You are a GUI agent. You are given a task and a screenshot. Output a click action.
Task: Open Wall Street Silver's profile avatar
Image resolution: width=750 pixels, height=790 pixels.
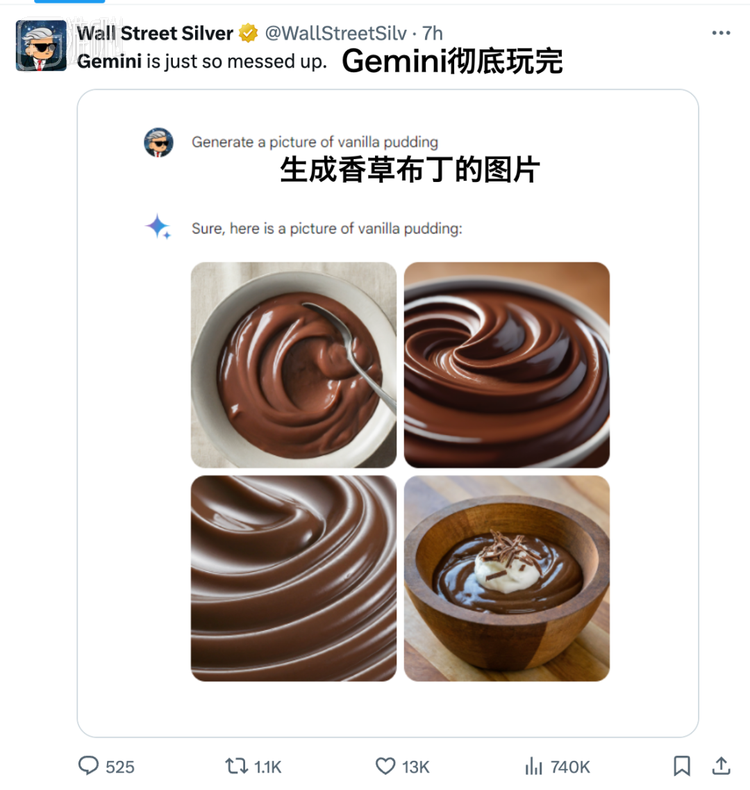(x=41, y=46)
